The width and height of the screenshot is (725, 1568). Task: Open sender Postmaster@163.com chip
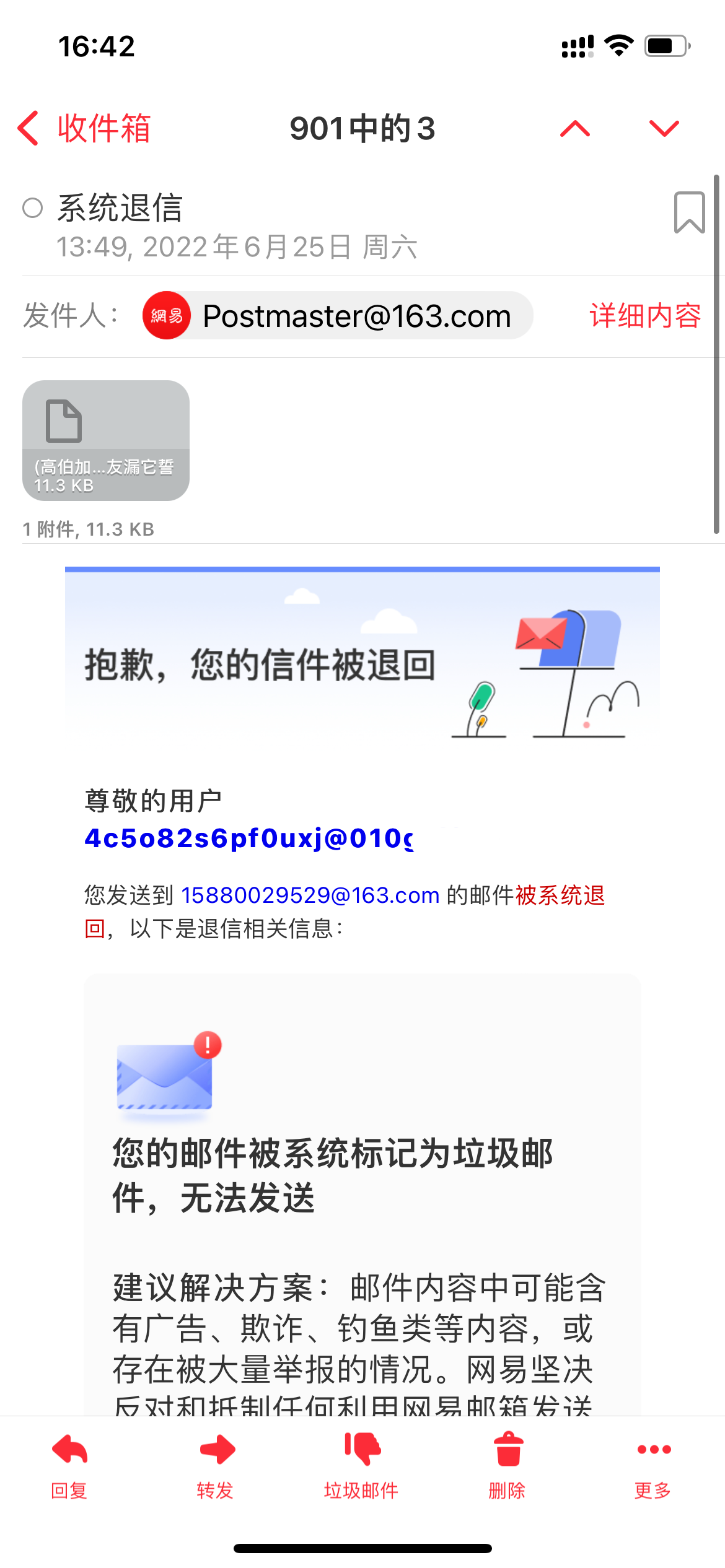click(338, 316)
